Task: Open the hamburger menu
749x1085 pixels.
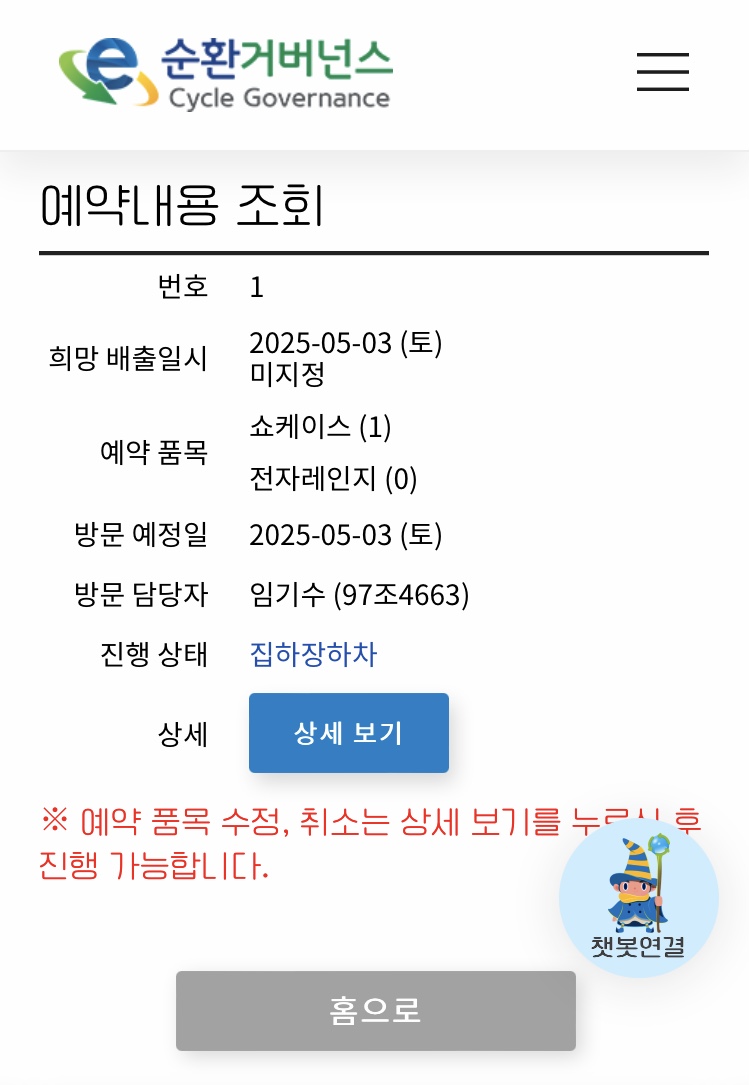Action: (663, 71)
